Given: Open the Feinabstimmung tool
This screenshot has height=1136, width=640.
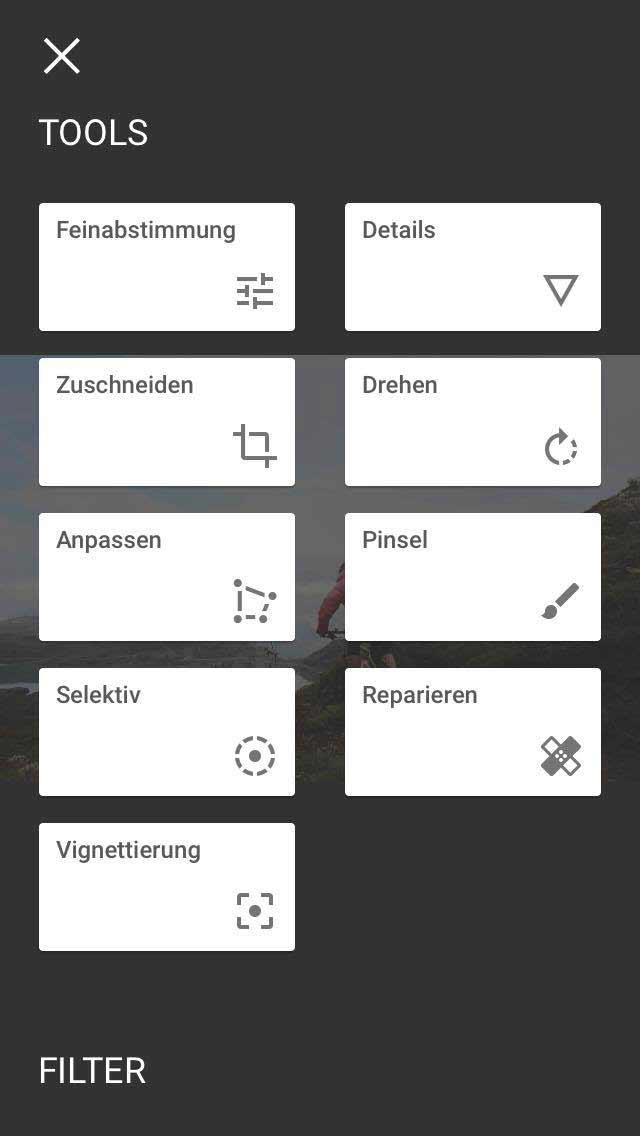Looking at the screenshot, I should 167,267.
